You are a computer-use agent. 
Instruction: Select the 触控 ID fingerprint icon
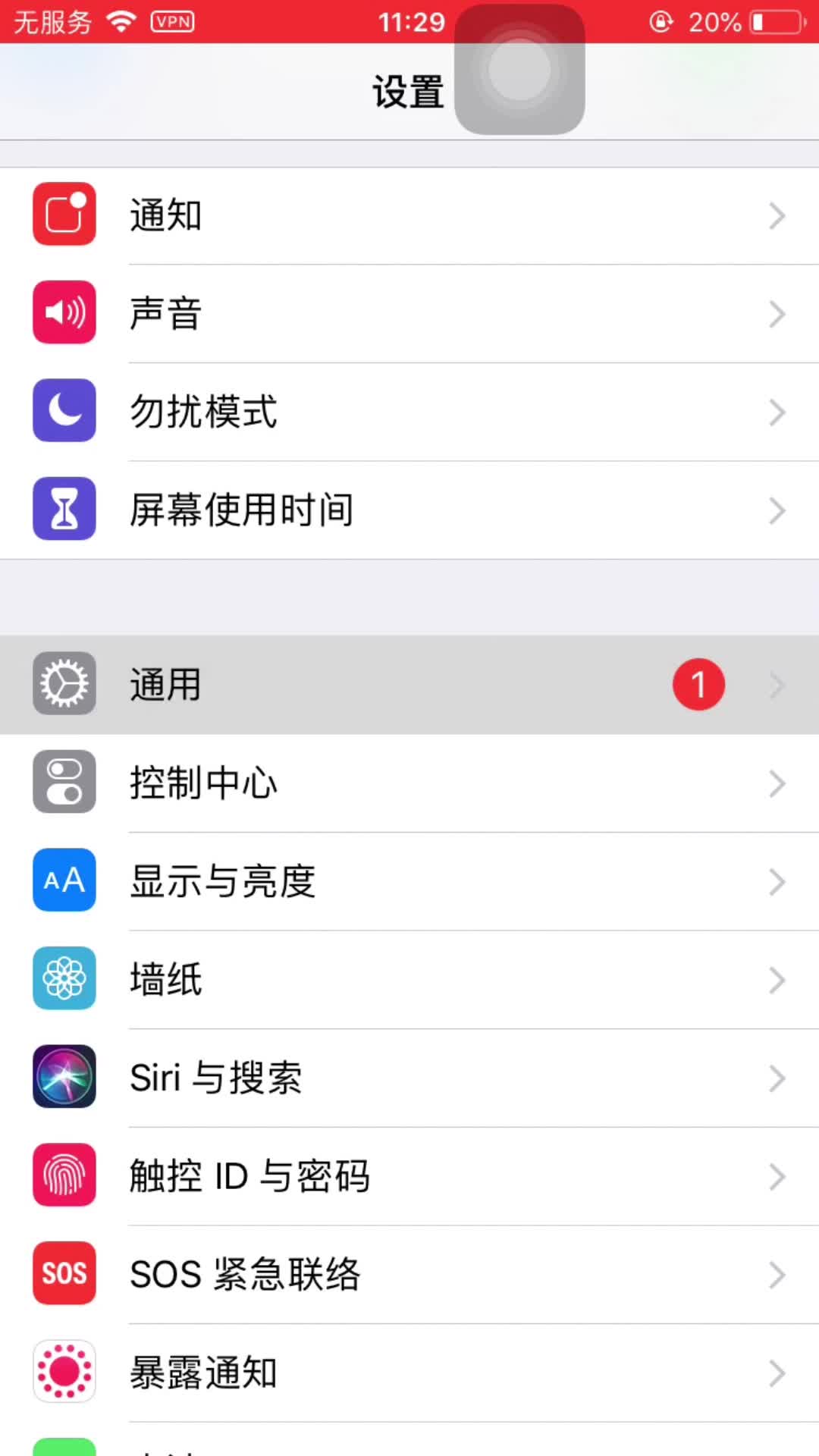(x=64, y=1175)
